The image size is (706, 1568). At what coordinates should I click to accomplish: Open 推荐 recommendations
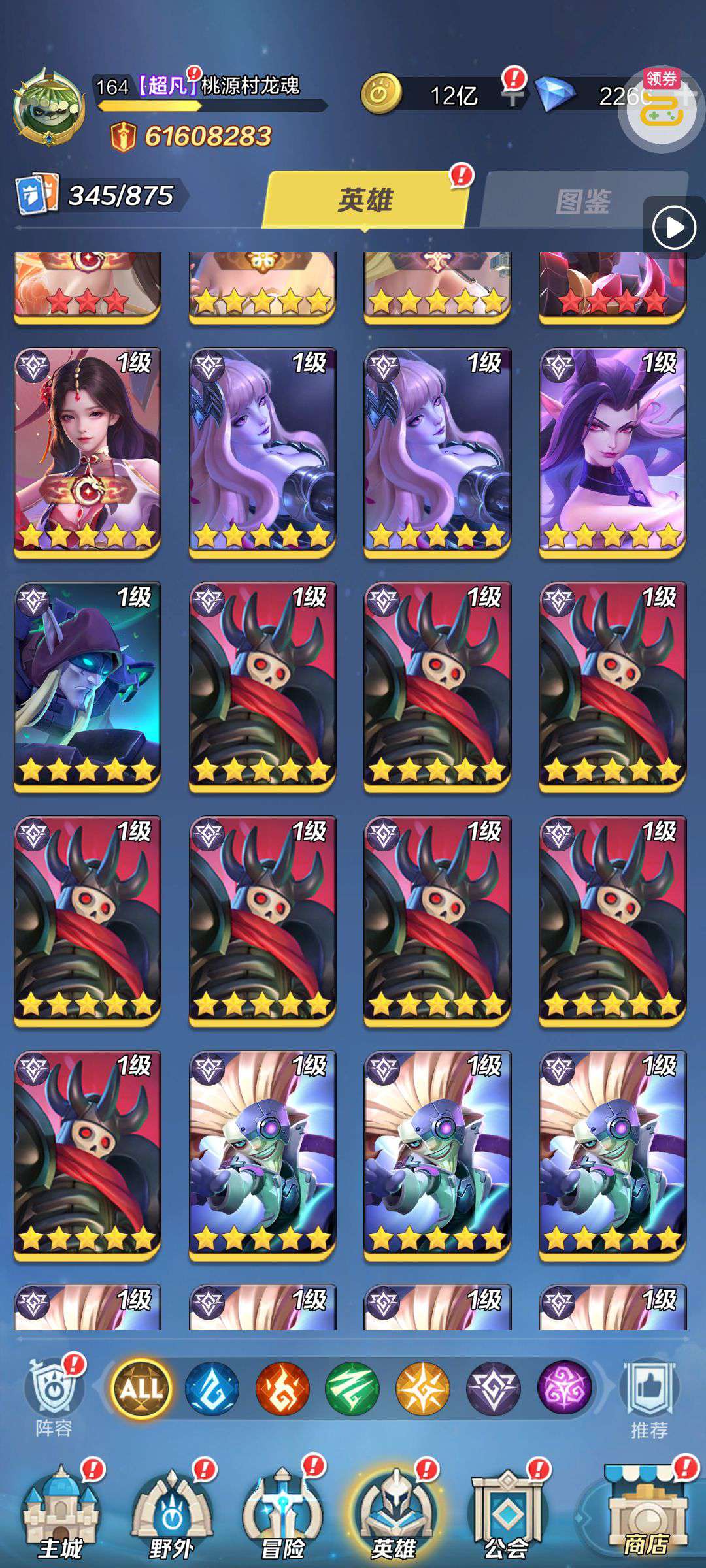649,1398
